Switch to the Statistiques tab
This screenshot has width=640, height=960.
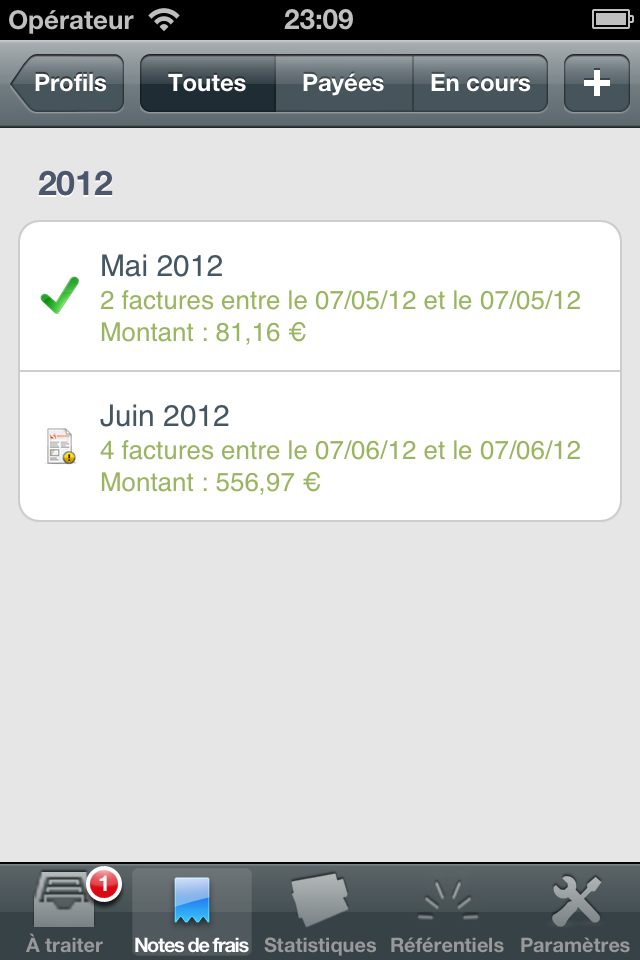click(320, 912)
